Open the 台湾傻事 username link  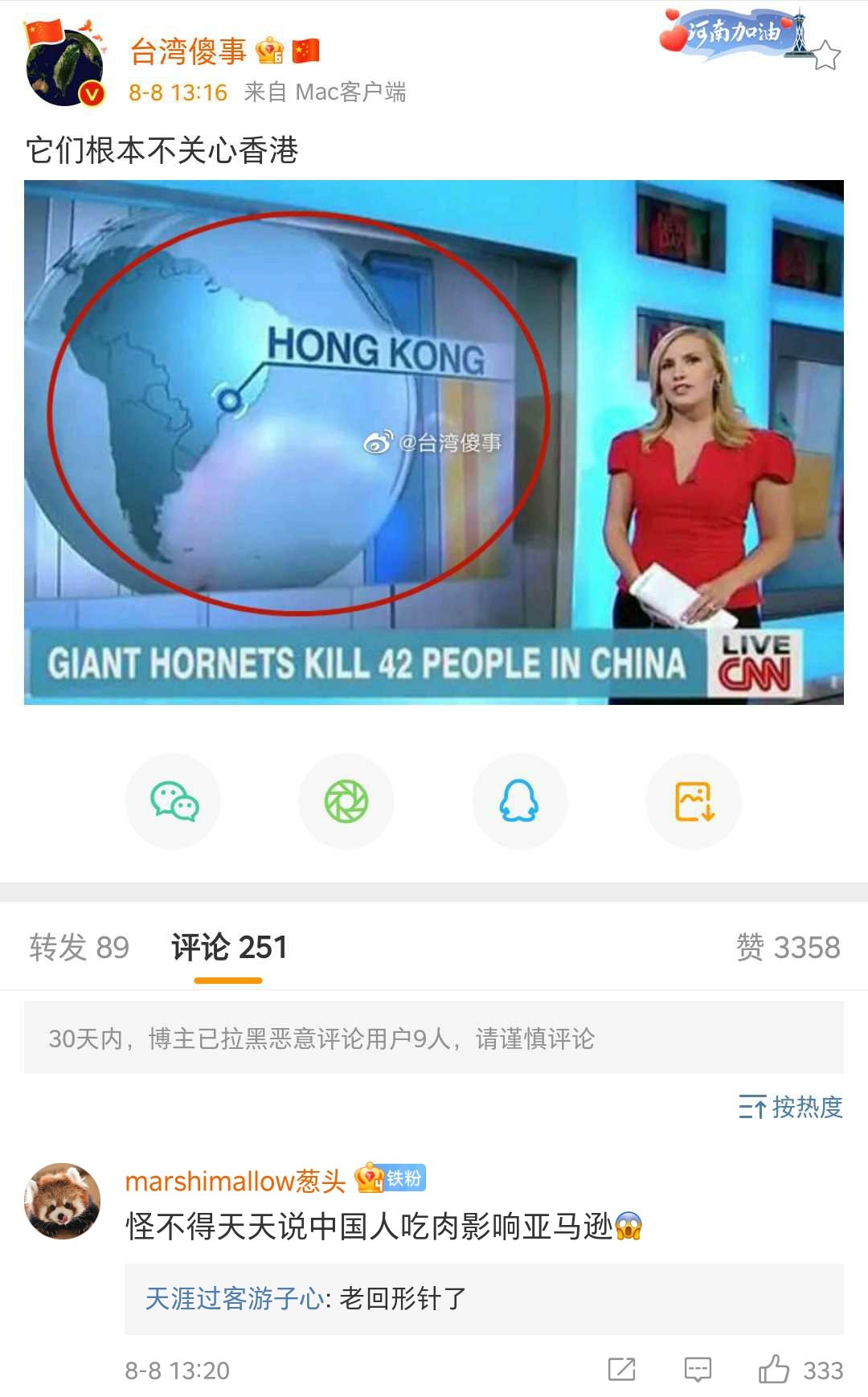click(187, 51)
